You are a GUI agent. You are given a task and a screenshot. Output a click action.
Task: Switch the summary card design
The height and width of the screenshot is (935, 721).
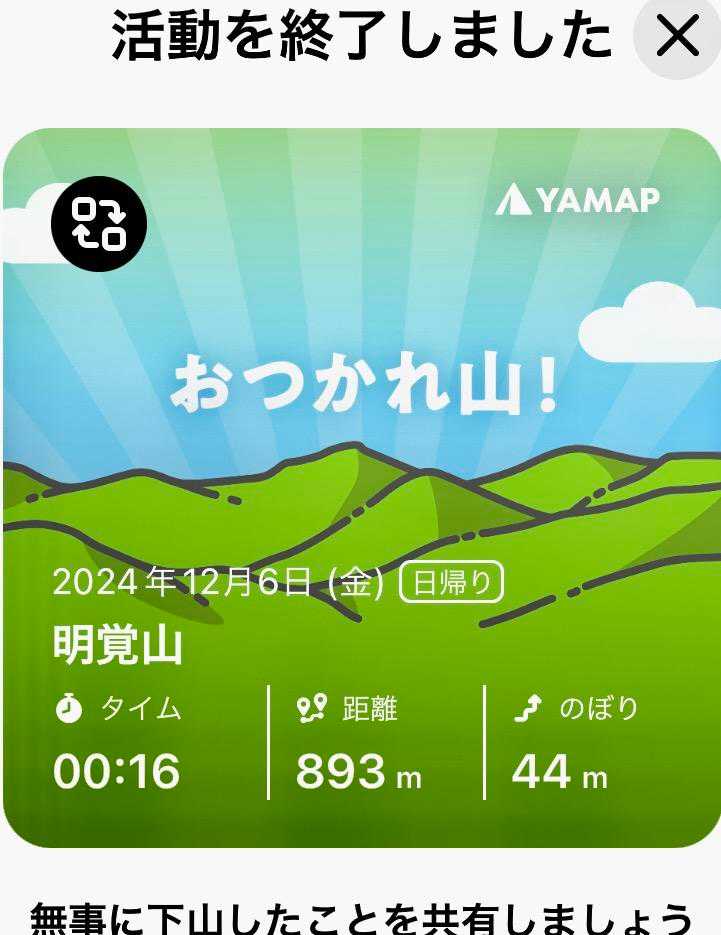99,224
